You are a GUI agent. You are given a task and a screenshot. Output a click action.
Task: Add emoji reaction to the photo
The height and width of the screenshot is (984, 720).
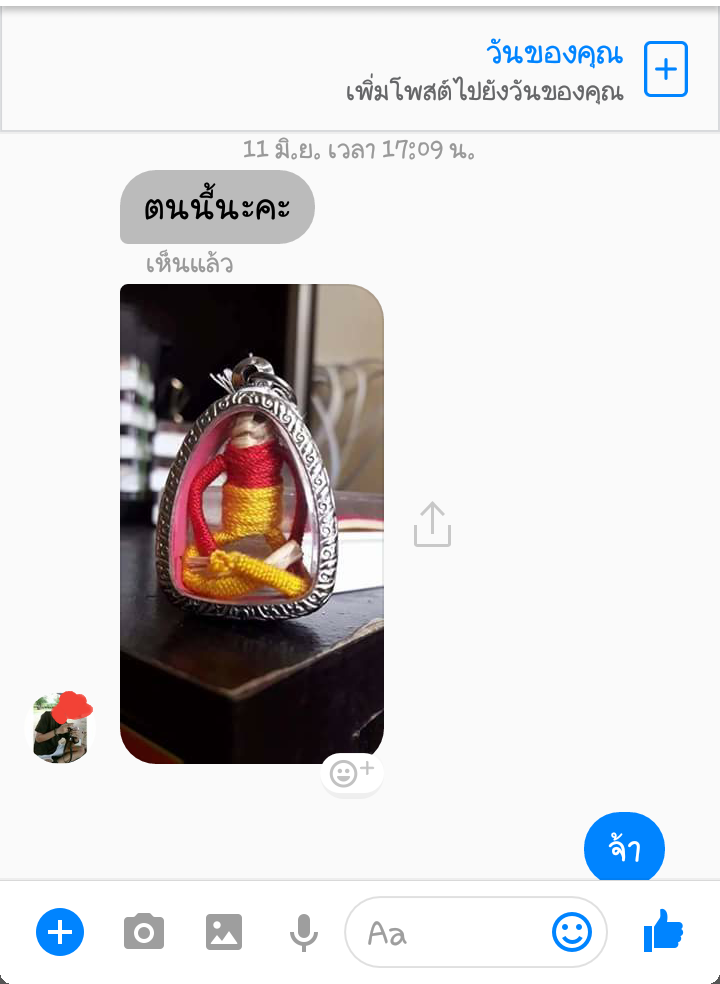coord(351,773)
